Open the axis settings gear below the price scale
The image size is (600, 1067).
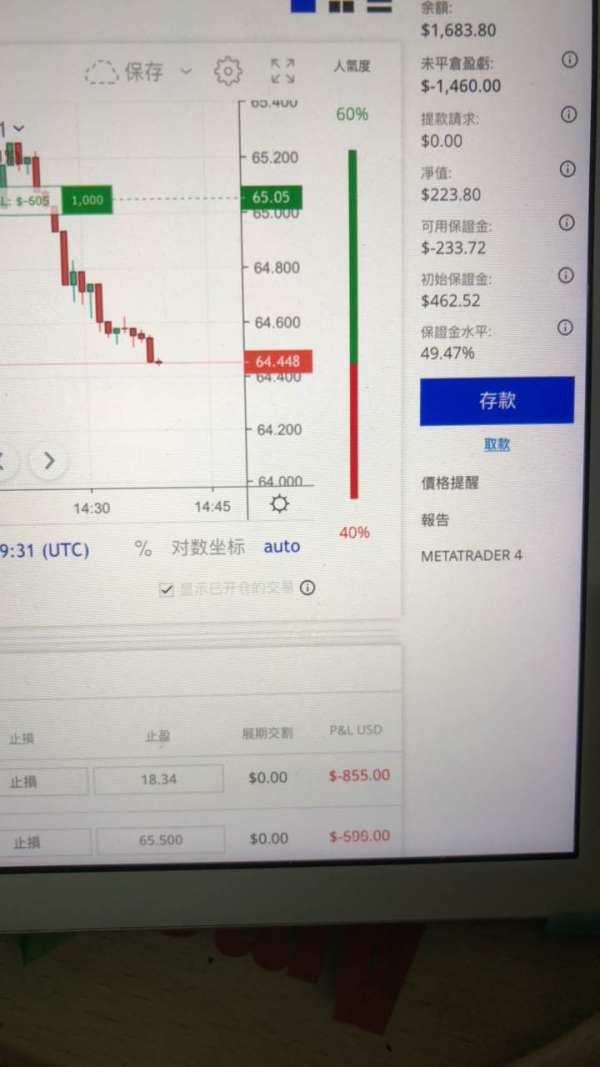(280, 504)
